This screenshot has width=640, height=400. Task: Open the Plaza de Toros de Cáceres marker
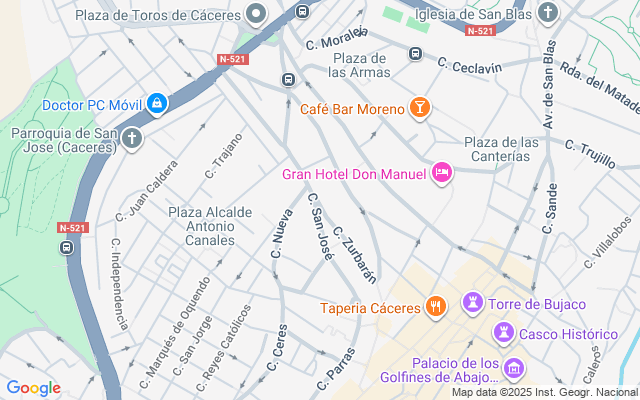click(256, 14)
